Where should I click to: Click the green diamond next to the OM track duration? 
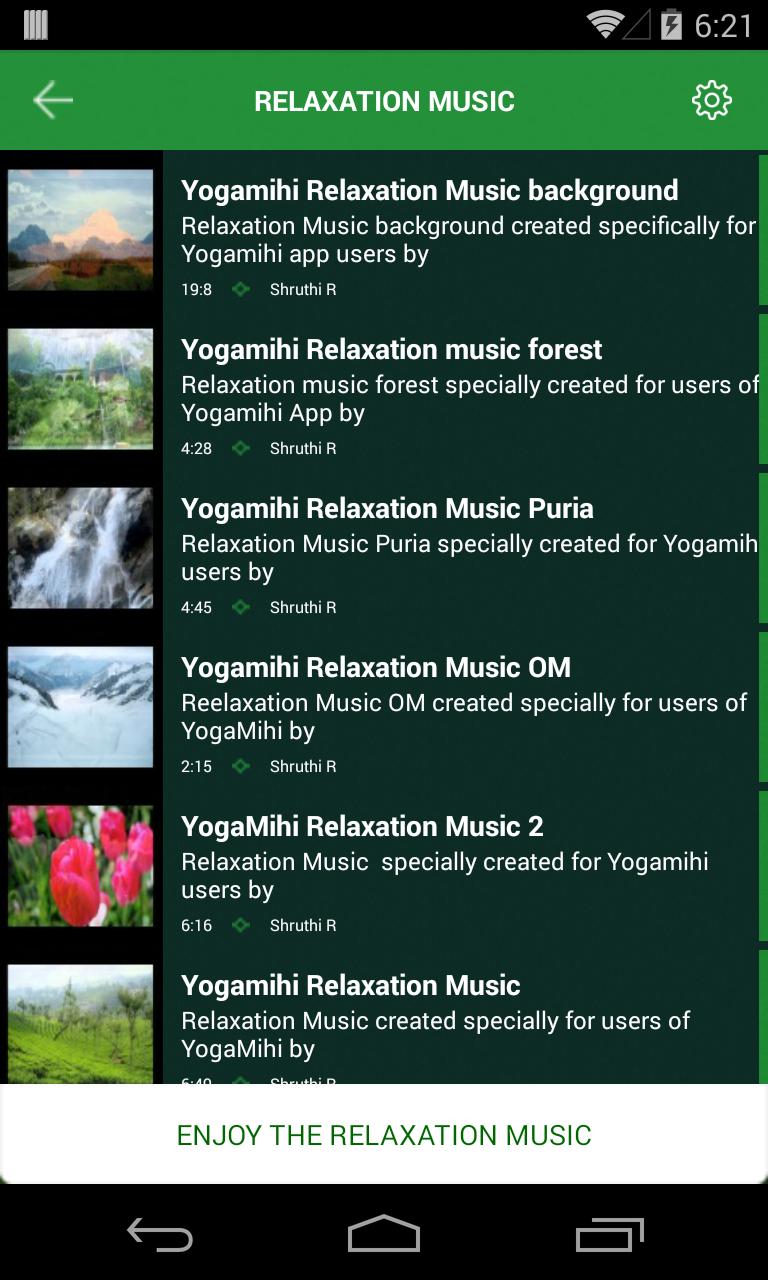point(240,766)
